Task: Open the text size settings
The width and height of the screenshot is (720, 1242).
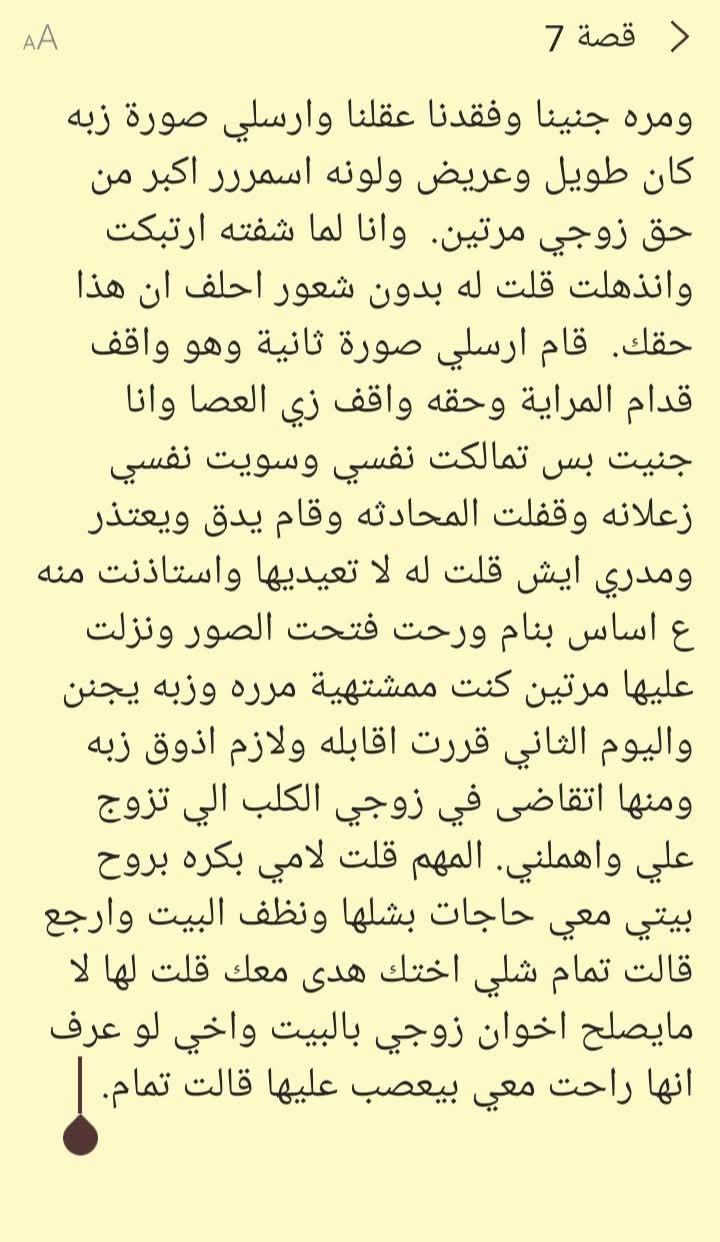Action: pos(41,39)
